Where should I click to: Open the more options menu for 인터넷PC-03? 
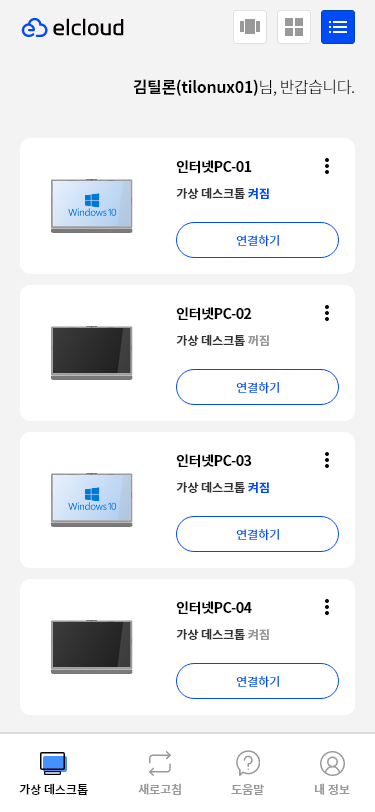(327, 460)
